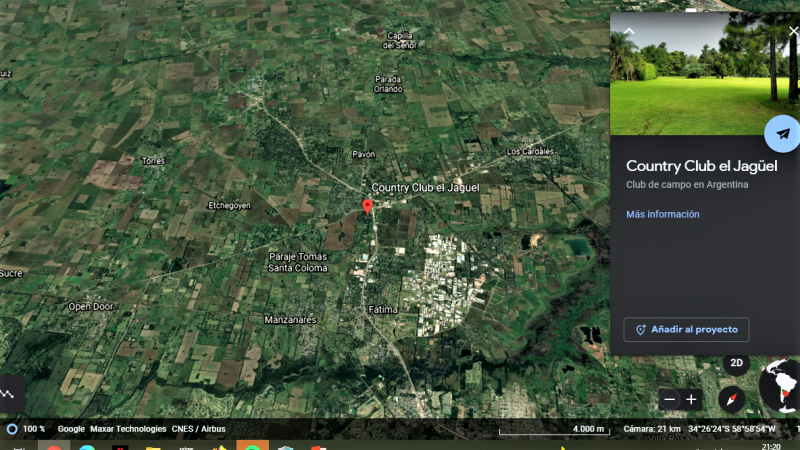Screen dimensions: 800x450
Task: Switch the map view to 2D
Action: point(736,363)
